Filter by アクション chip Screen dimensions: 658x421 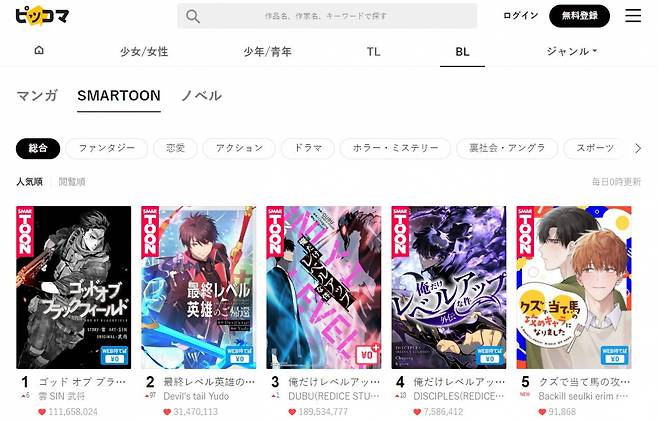[x=239, y=148]
